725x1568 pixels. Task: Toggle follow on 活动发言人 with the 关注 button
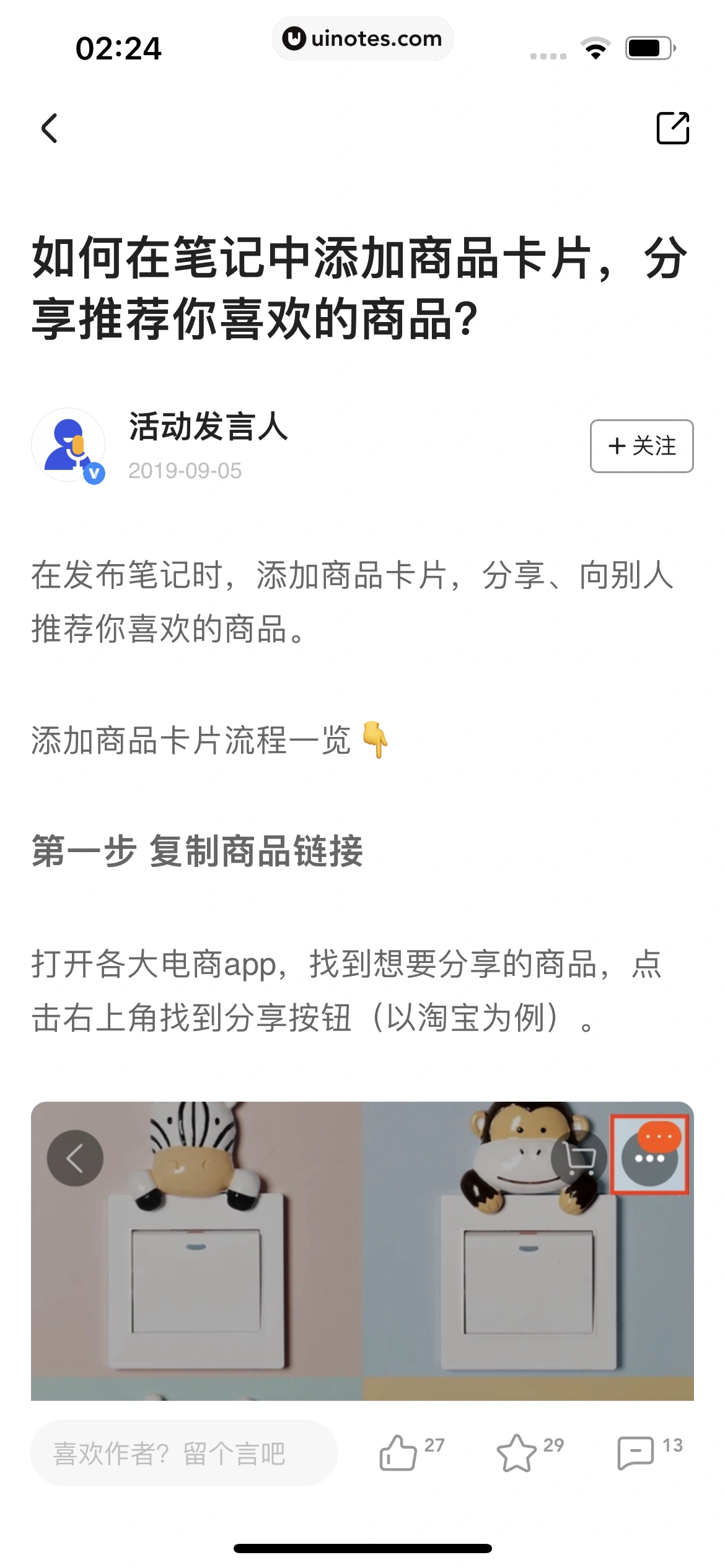642,446
